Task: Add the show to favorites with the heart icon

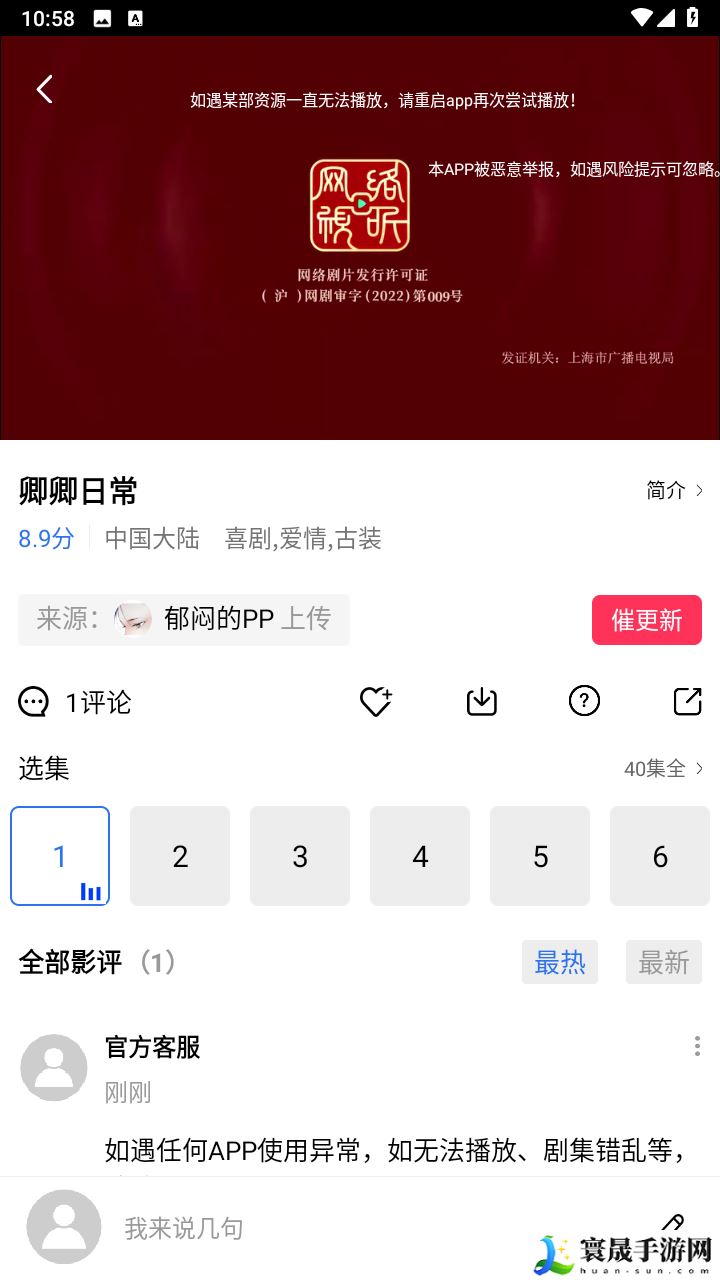Action: (x=376, y=702)
